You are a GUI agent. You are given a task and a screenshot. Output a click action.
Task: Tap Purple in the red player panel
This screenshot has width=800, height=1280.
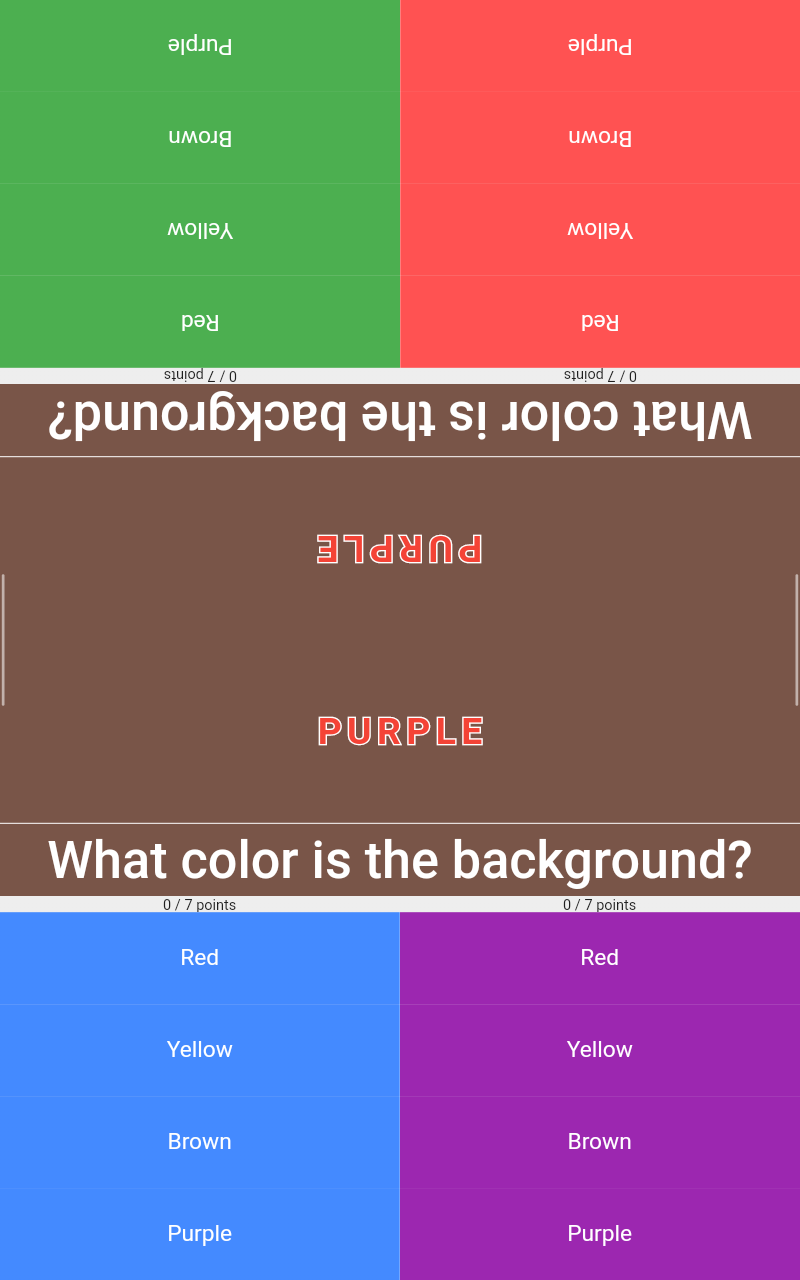(x=600, y=46)
